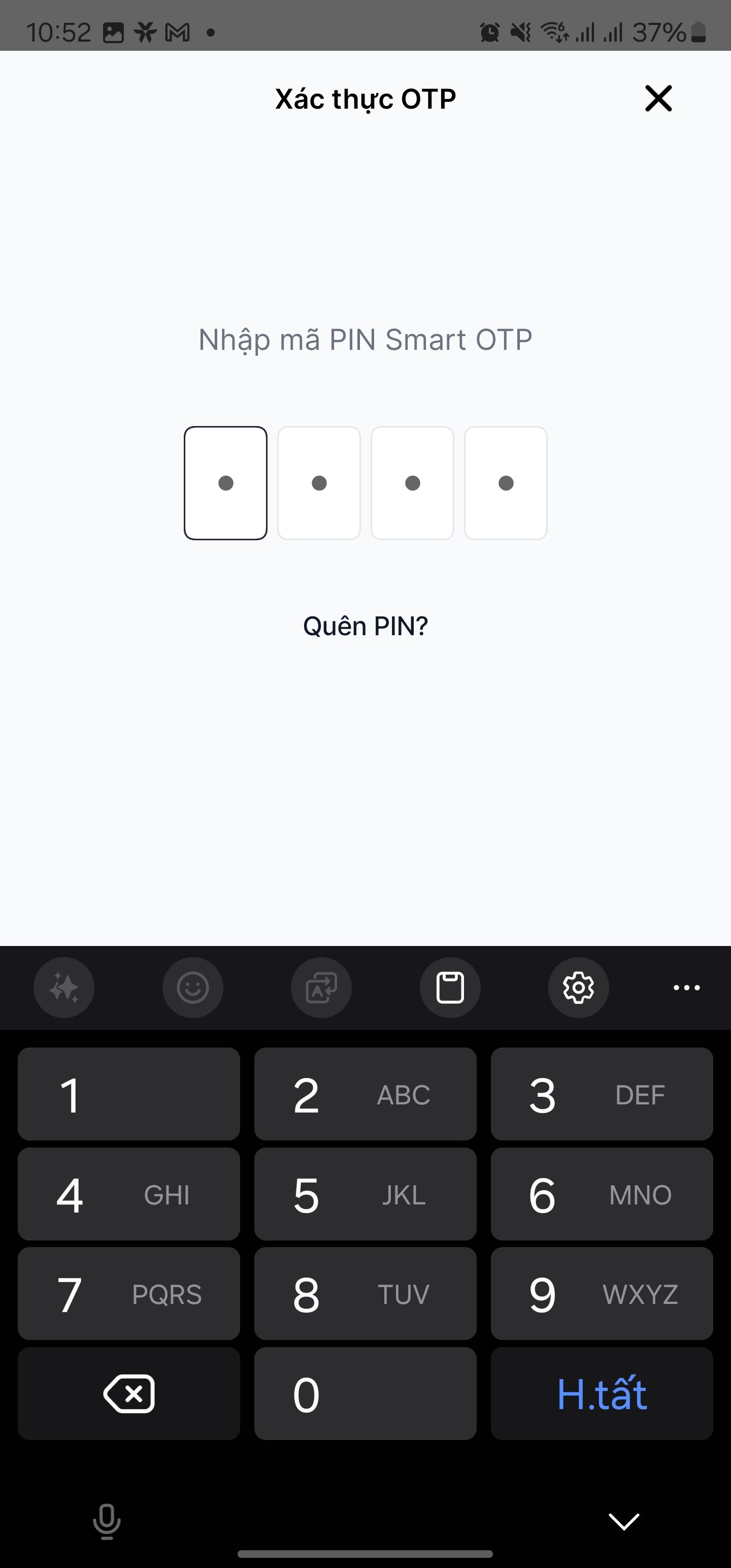Tap the 9 WXYZ key
Viewport: 731px width, 1568px height.
[x=602, y=1293]
